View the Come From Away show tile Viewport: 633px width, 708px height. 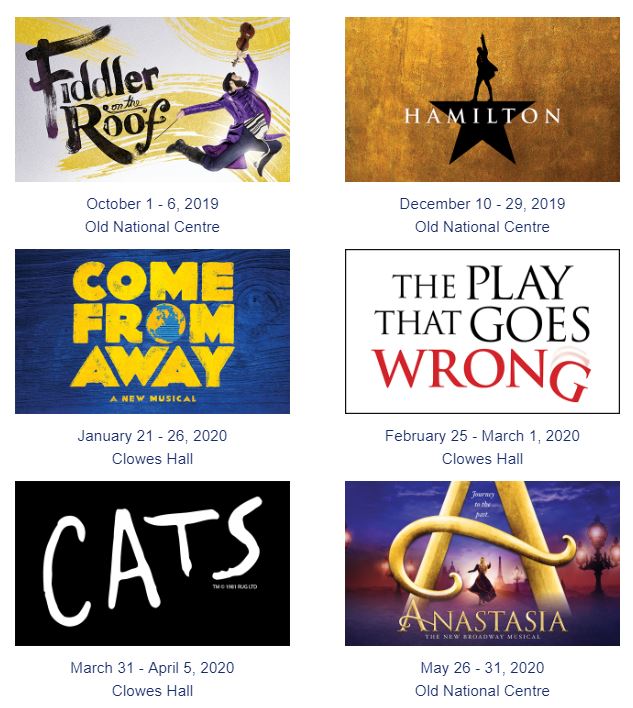coord(152,331)
